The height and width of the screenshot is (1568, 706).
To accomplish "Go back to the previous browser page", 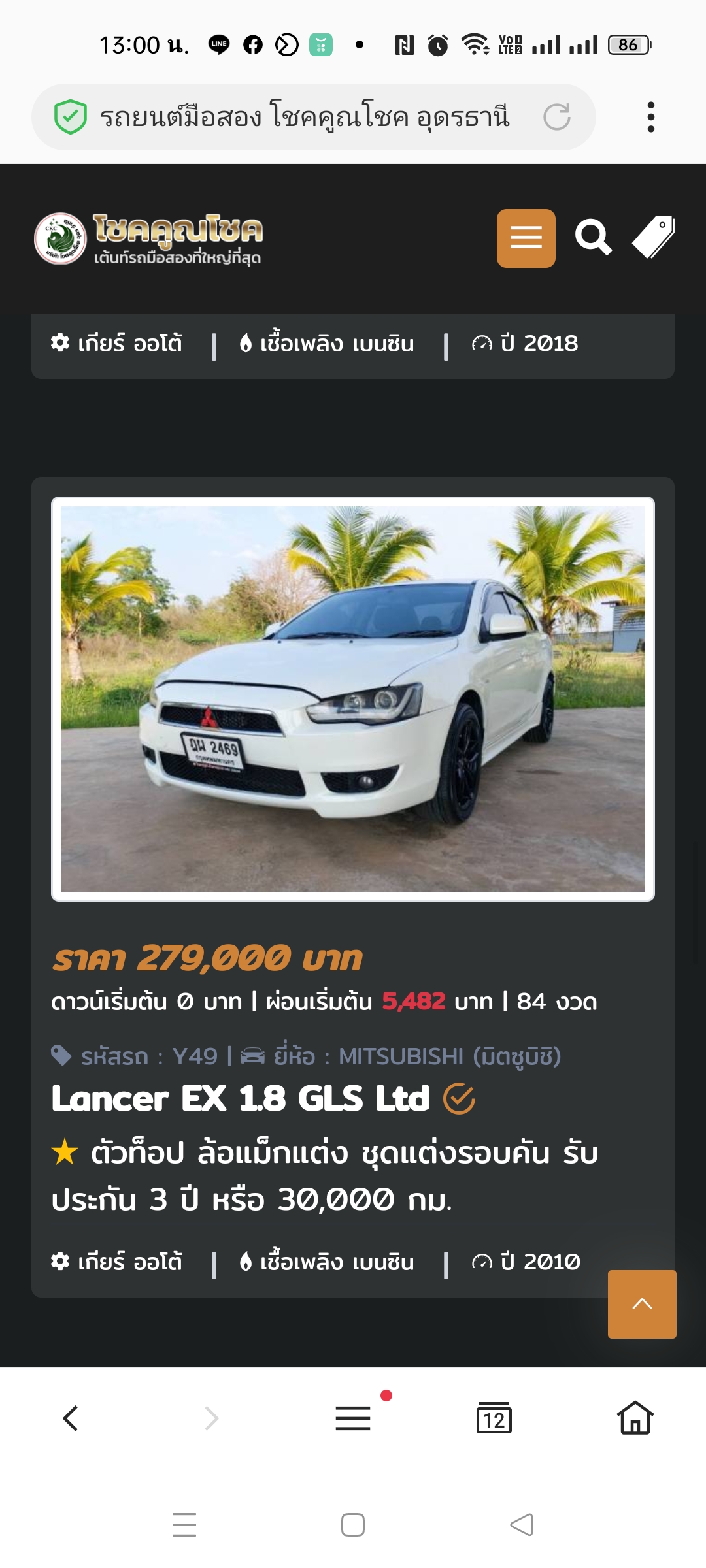I will [x=71, y=1418].
